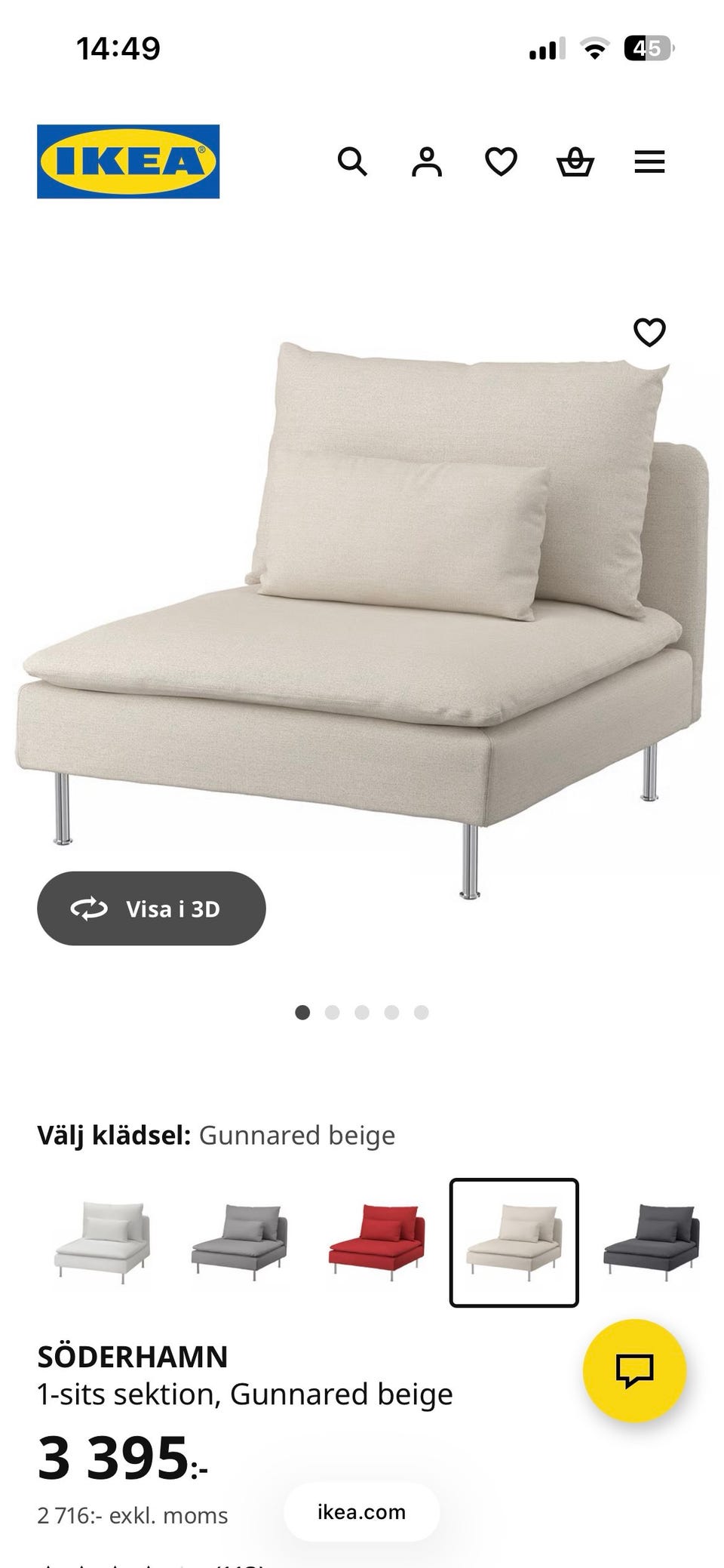View your favorites list
This screenshot has width=724, height=1568.
[501, 161]
